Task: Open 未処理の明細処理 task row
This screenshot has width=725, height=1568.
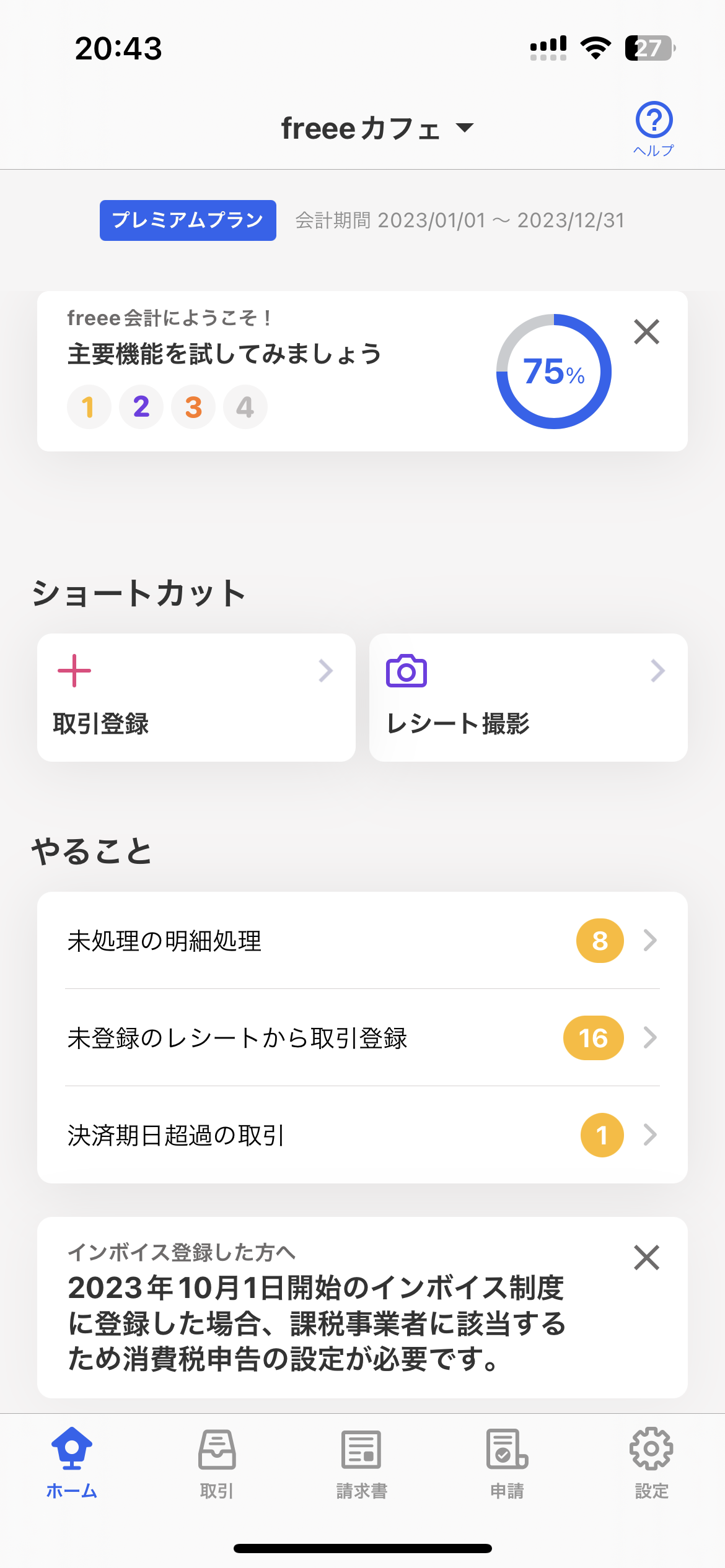Action: [x=362, y=941]
